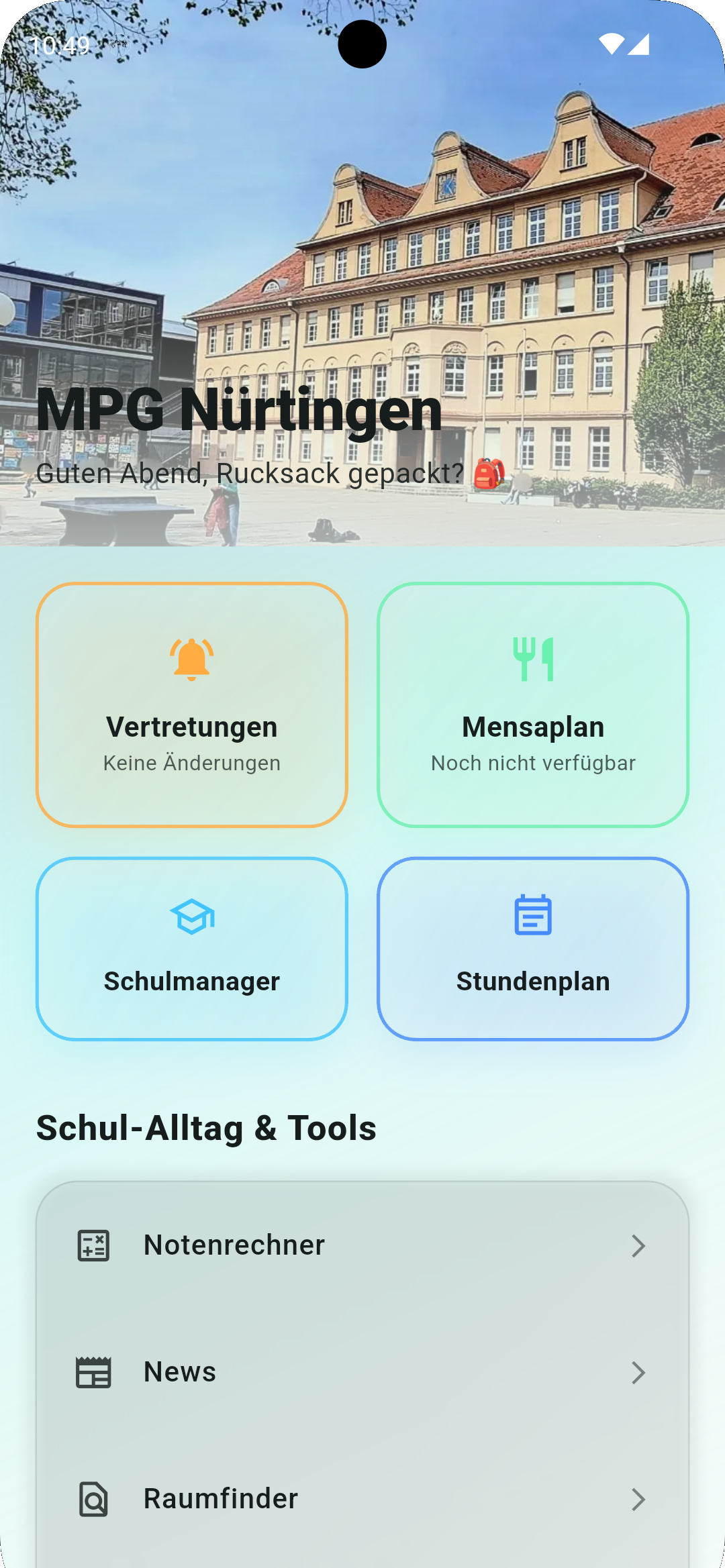The width and height of the screenshot is (725, 1568).
Task: Open News using the right-arrow chevron
Action: pos(638,1372)
